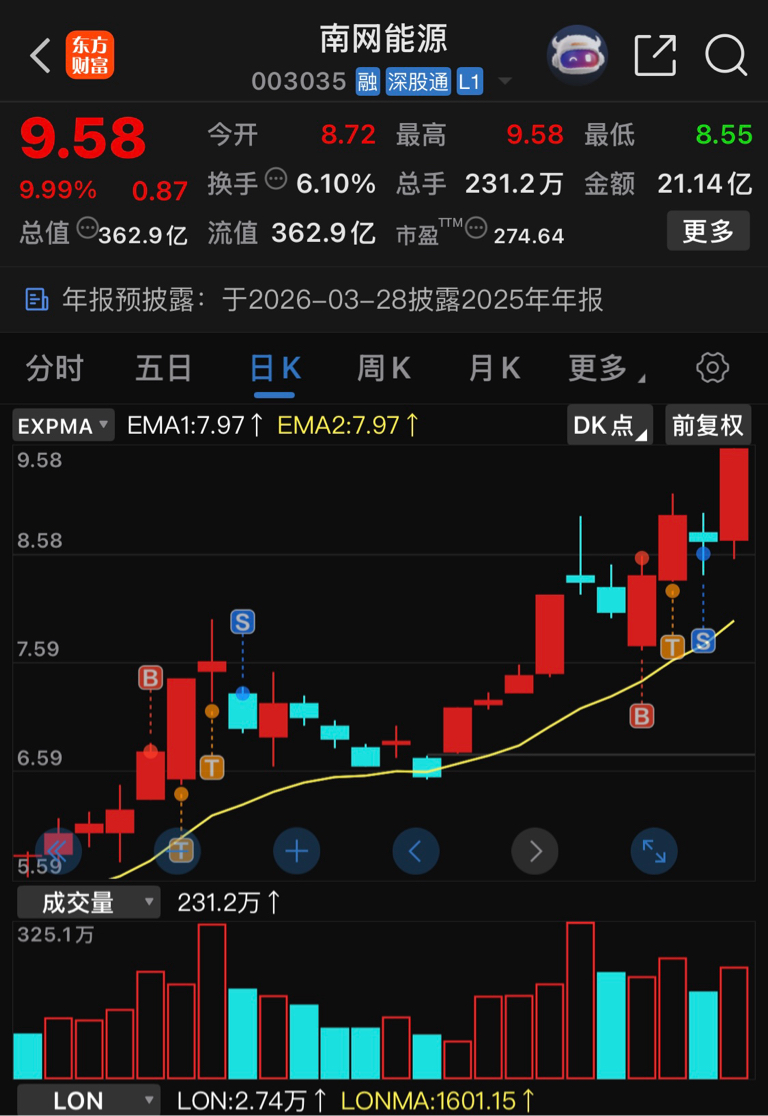Viewport: 768px width, 1116px height.
Task: Share this stock page
Action: coord(655,56)
